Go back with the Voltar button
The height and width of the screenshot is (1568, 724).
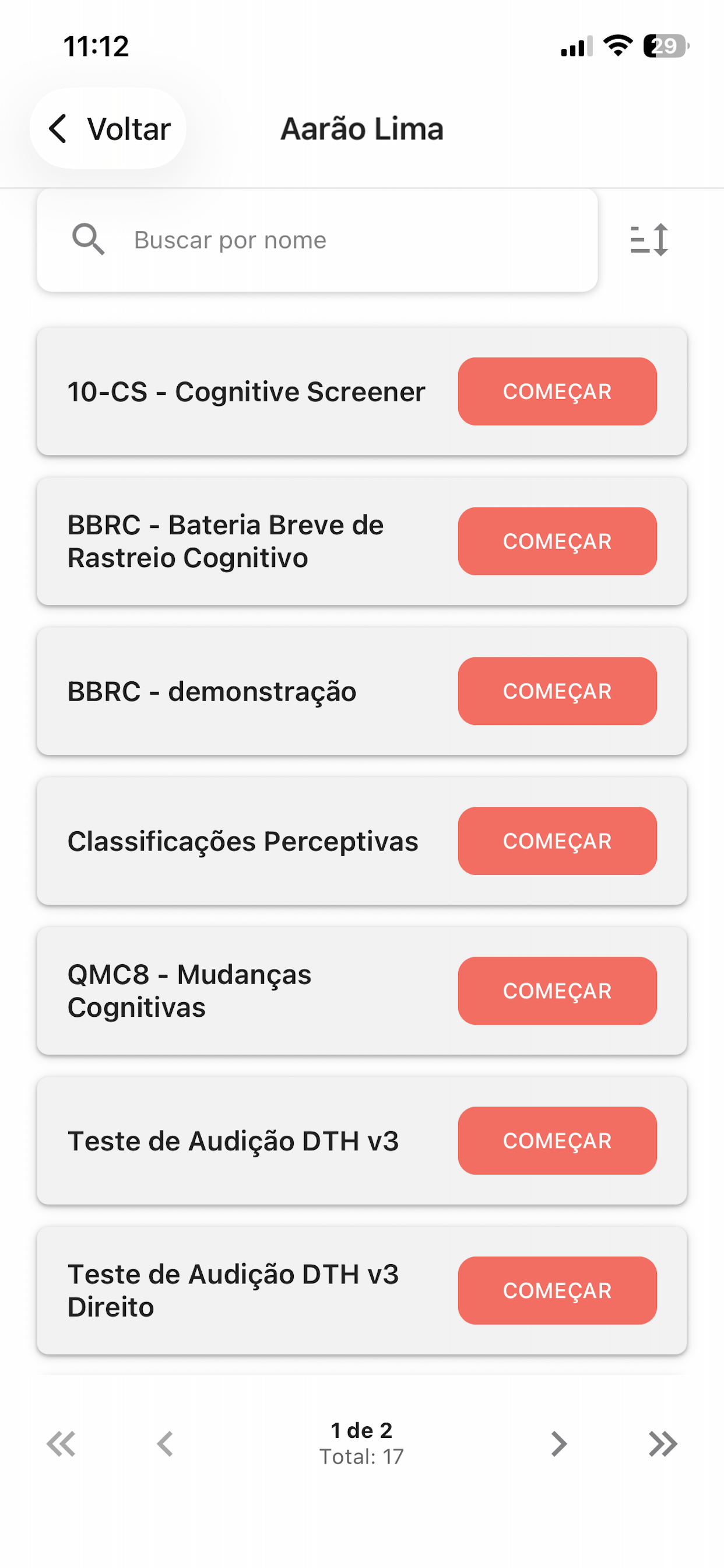[x=108, y=128]
